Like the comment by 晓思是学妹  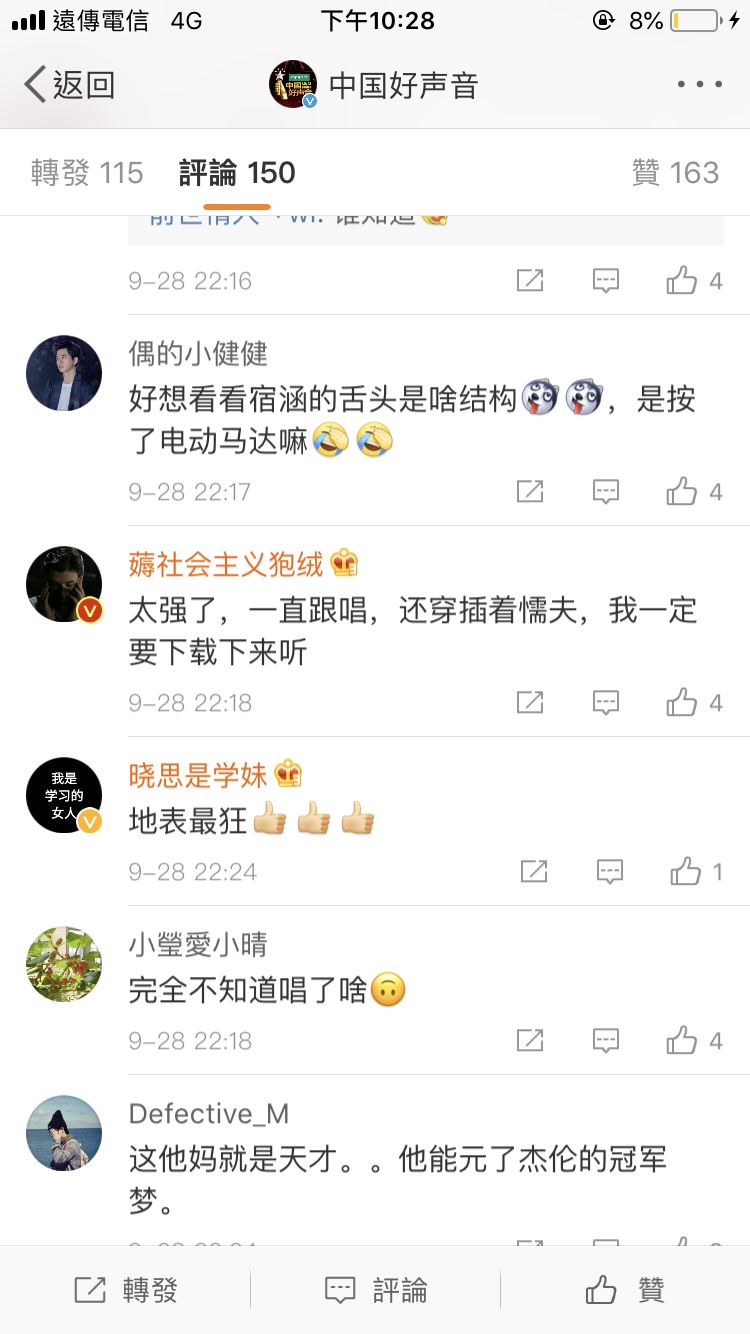click(687, 872)
